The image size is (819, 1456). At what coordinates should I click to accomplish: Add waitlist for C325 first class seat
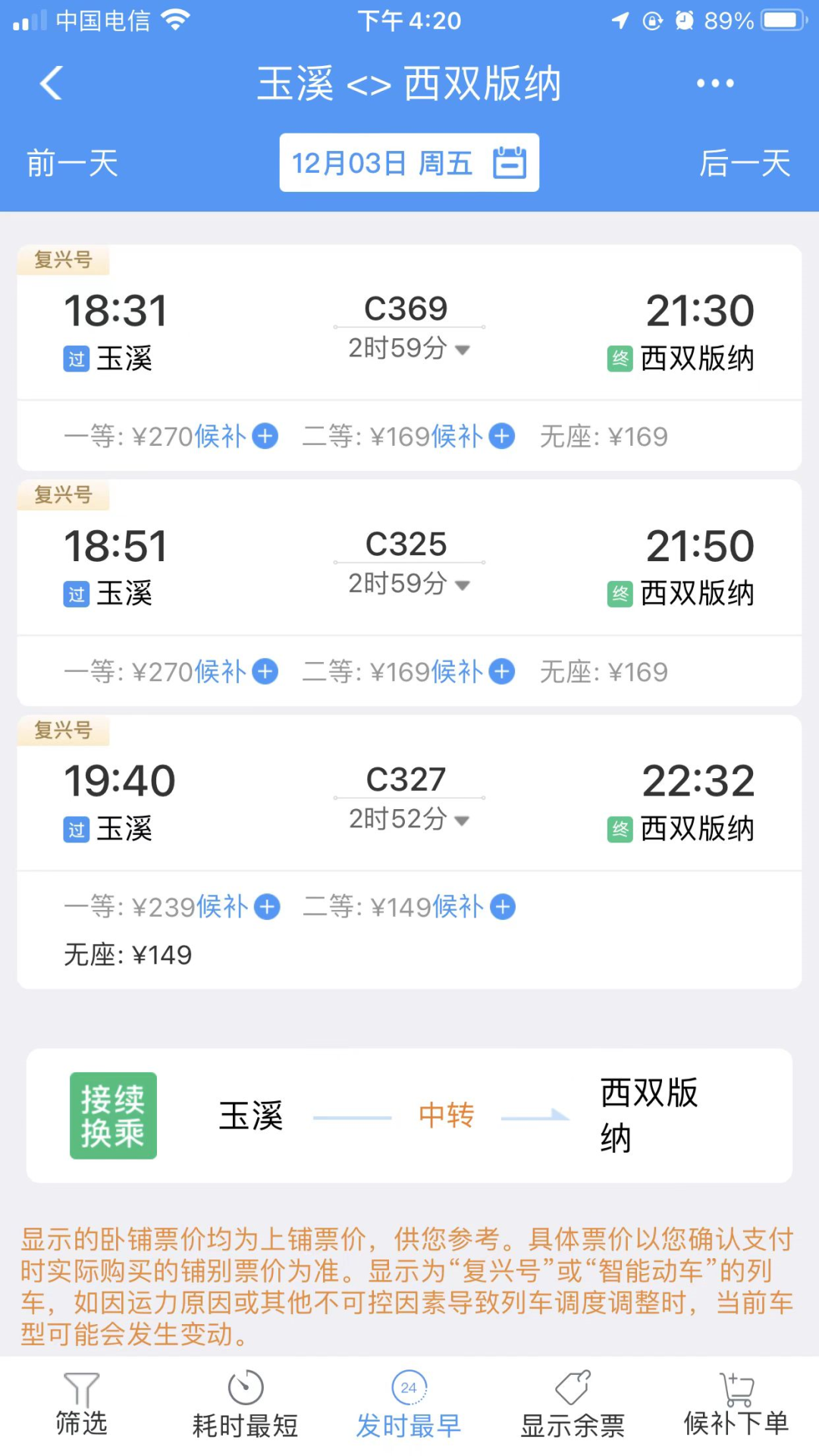(x=264, y=672)
